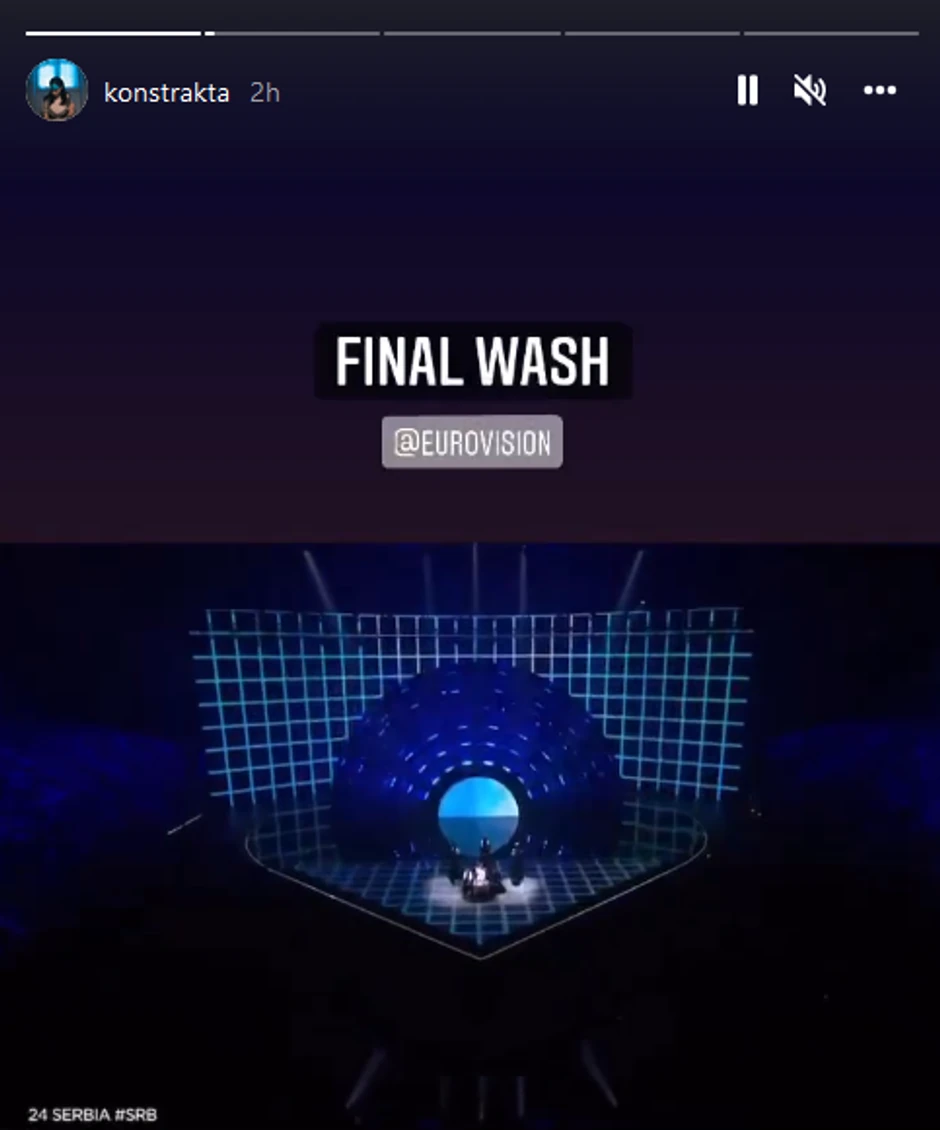Open the three-dot options menu
940x1130 pixels.
(879, 91)
